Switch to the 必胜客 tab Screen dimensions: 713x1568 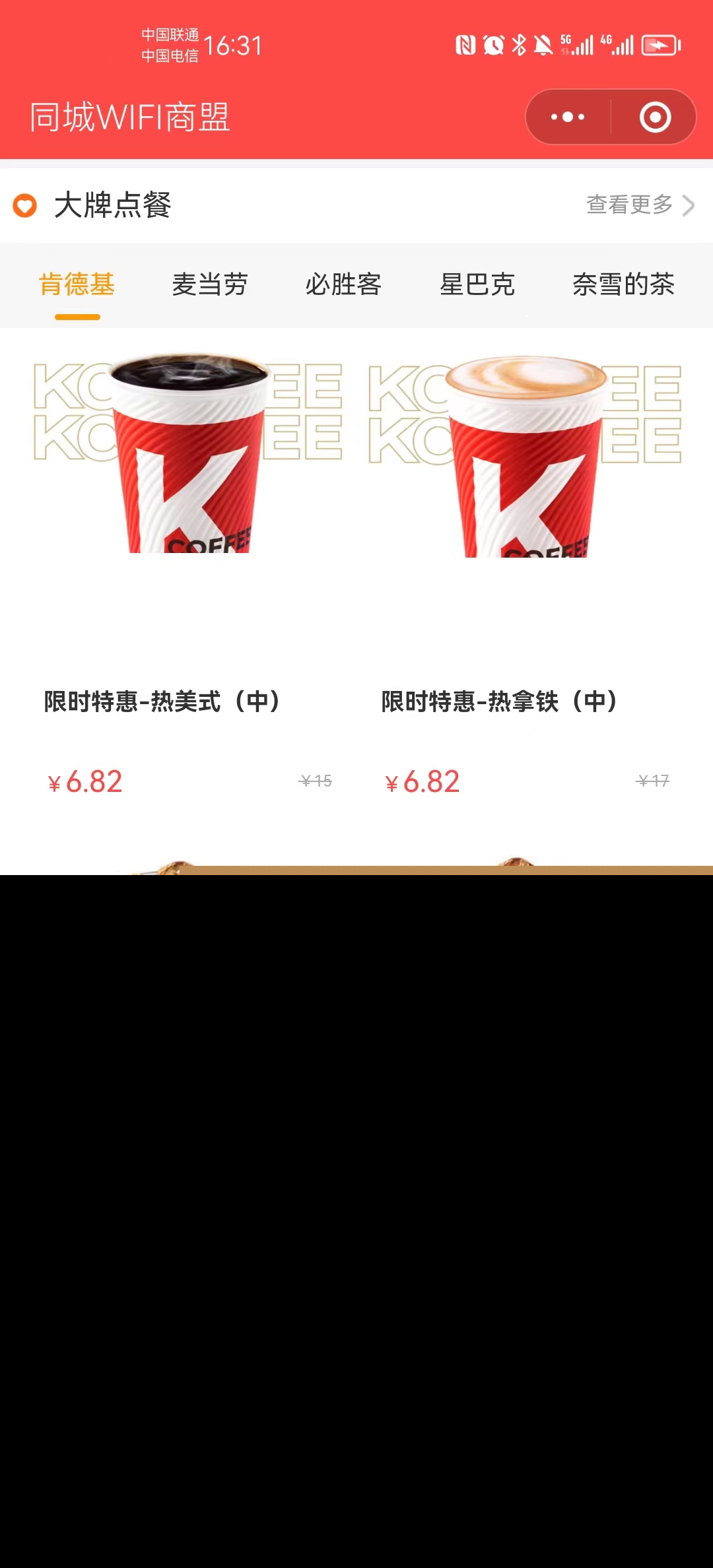(343, 285)
